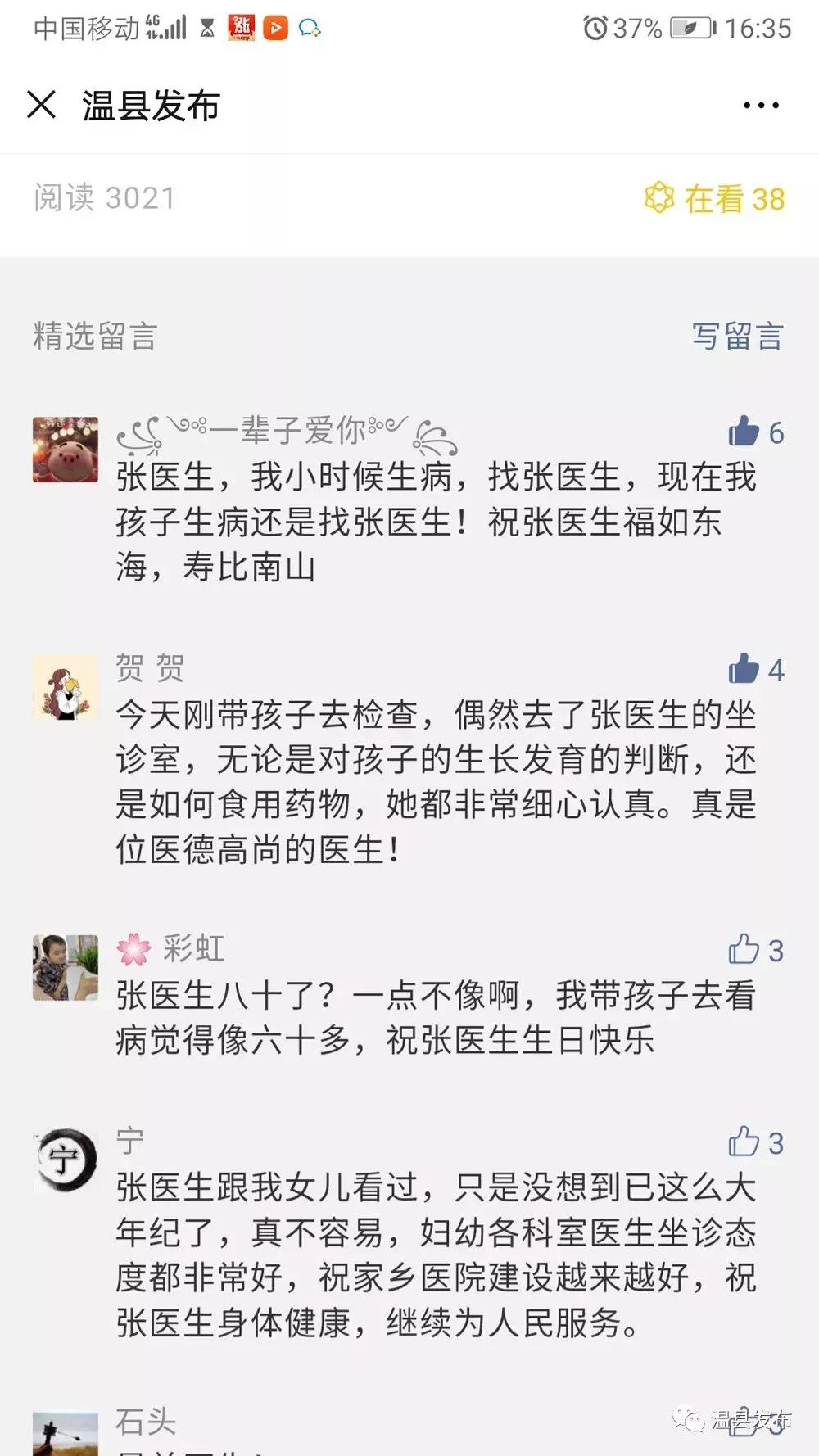Like the comment from 贺贺
This screenshot has height=1456, width=819.
(x=744, y=669)
